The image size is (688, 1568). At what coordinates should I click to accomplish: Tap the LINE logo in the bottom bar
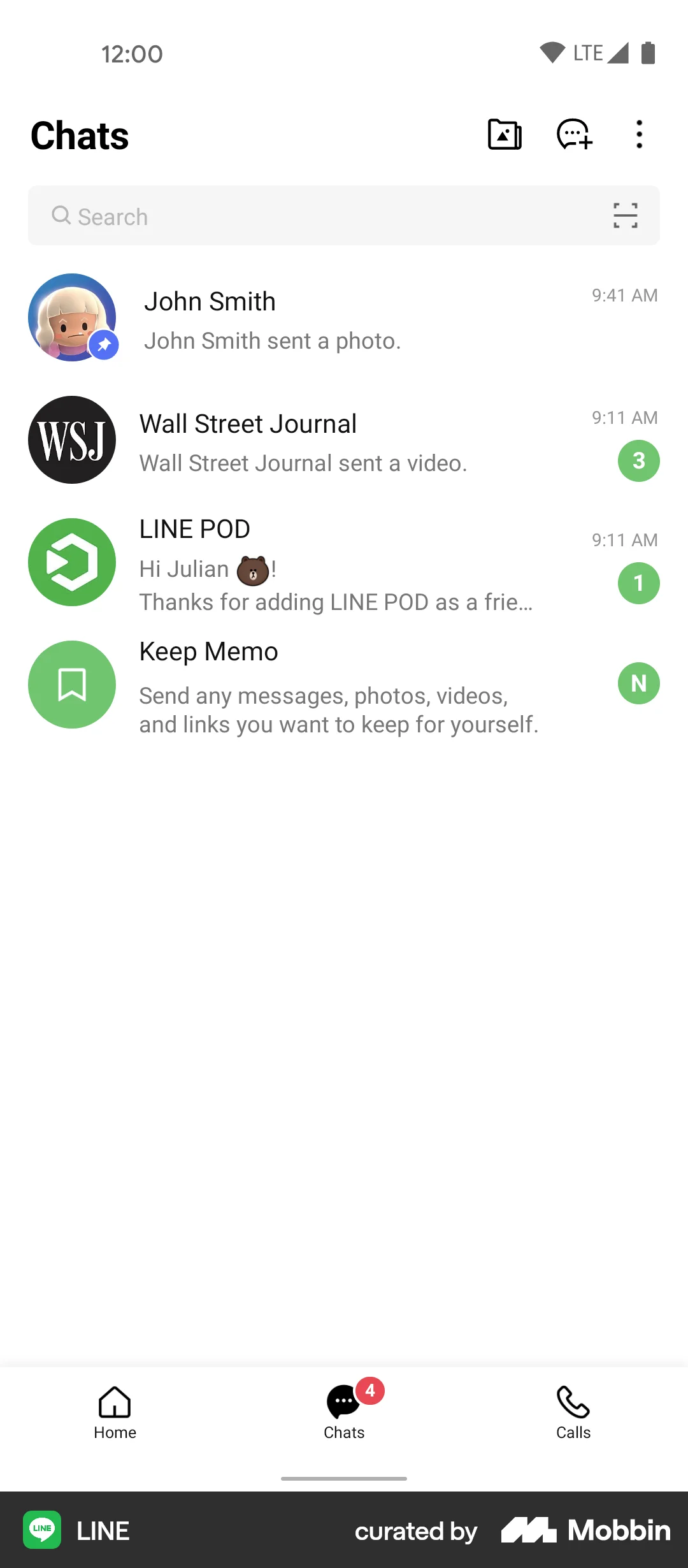42,1530
